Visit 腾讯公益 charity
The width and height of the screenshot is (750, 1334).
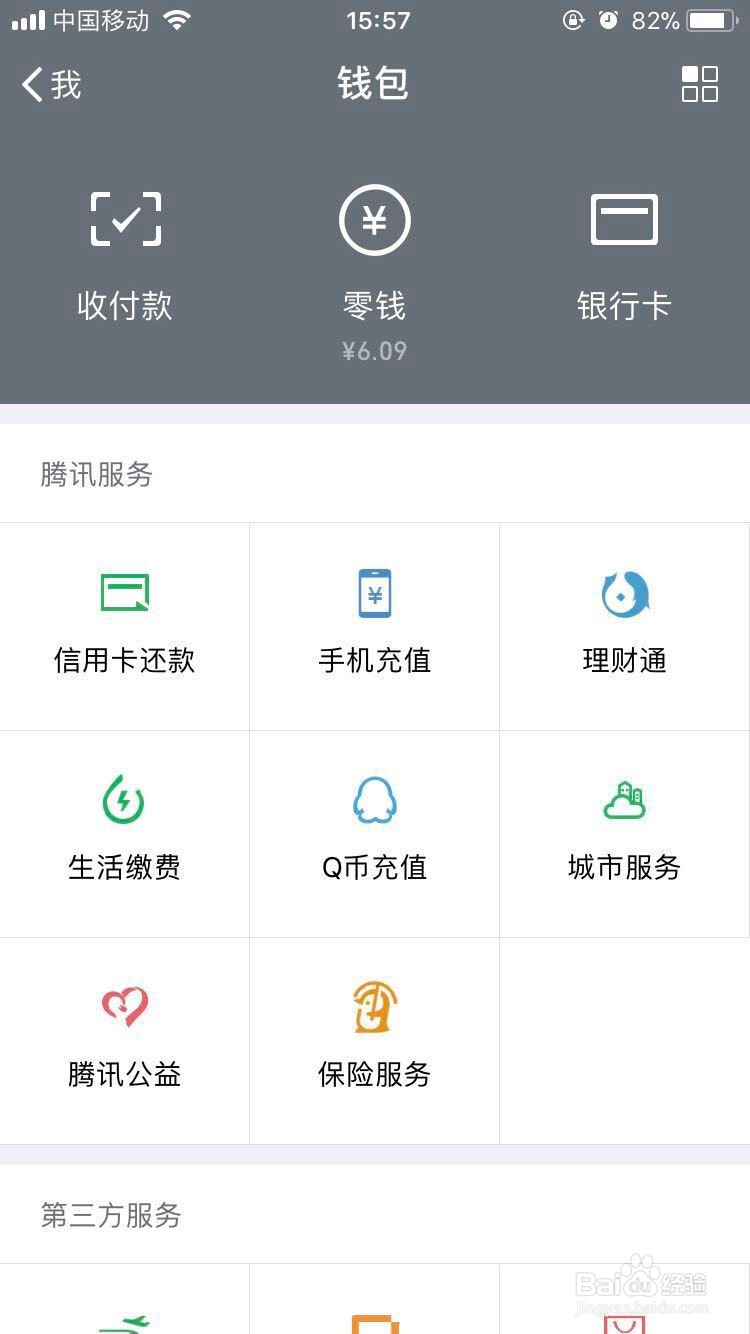(x=124, y=1041)
